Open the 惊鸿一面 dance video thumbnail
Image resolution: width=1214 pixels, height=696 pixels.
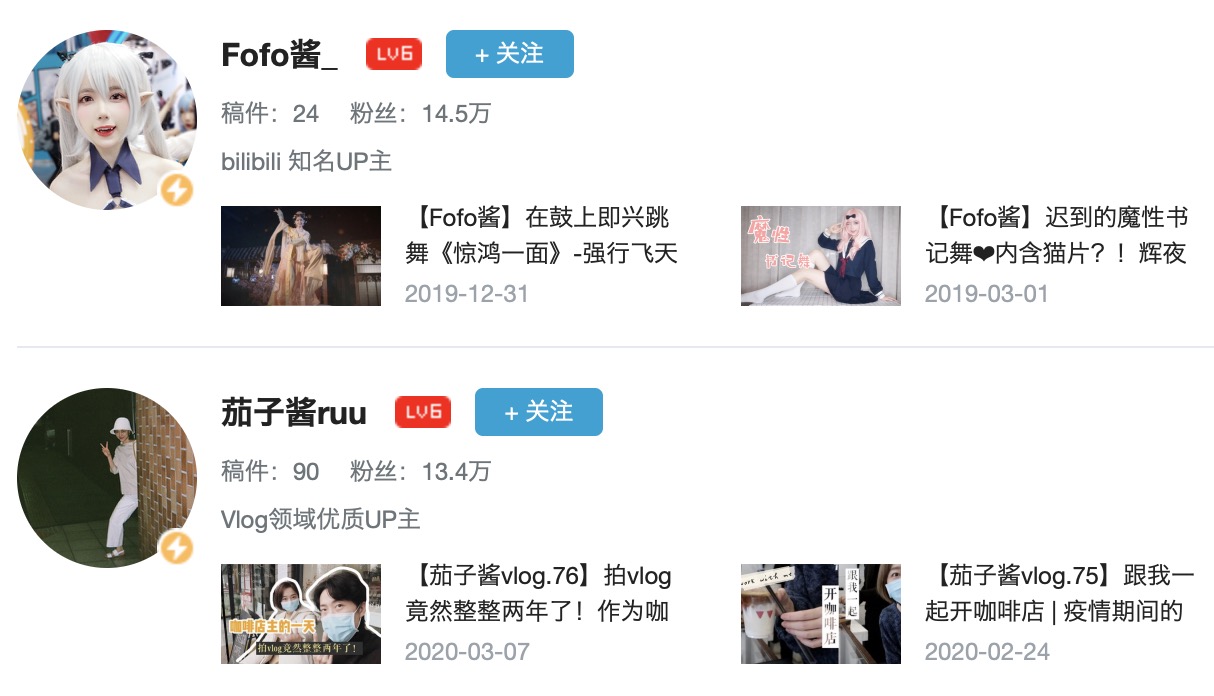301,256
